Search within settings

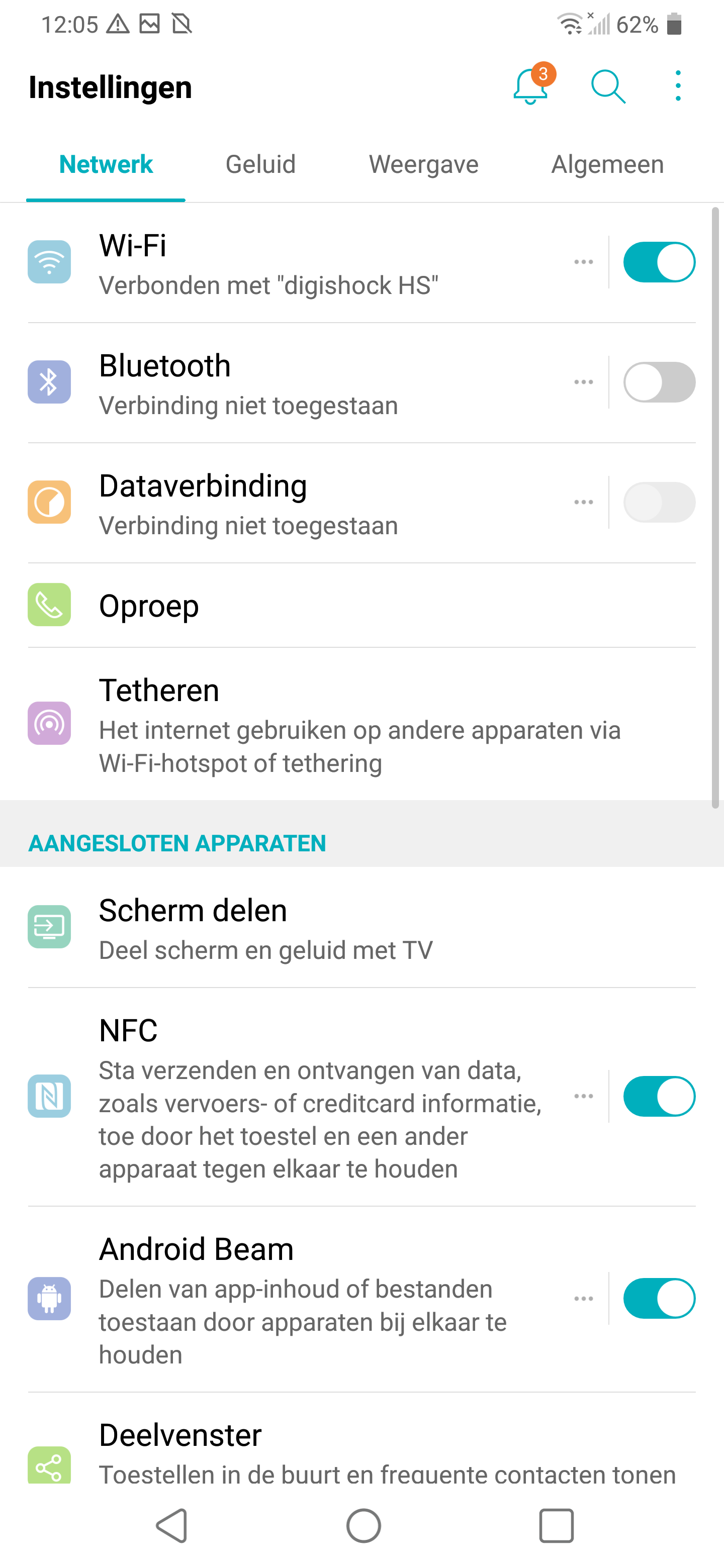pos(608,86)
